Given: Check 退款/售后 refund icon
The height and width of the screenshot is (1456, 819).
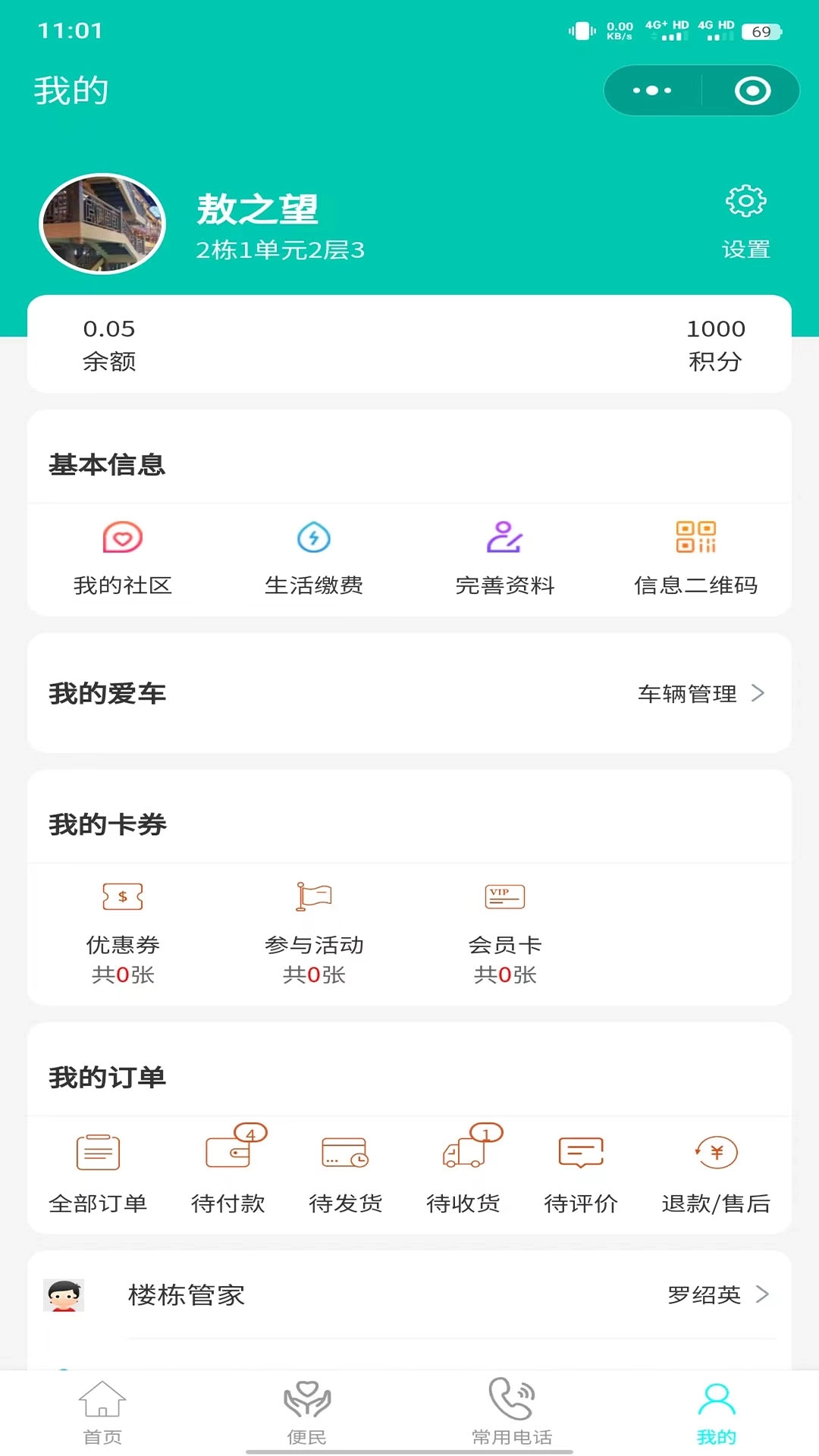Looking at the screenshot, I should pos(714,1168).
